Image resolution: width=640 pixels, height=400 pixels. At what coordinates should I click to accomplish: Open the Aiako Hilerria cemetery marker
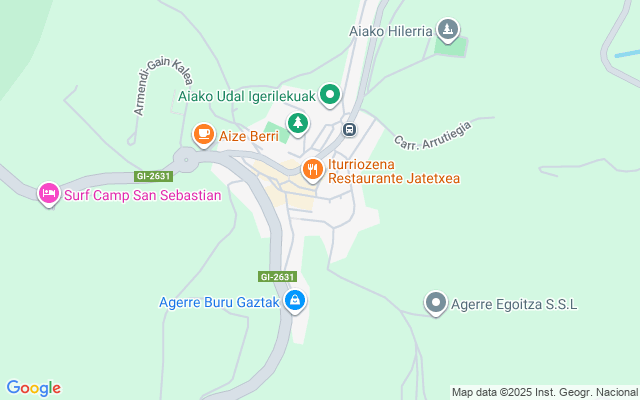449,30
